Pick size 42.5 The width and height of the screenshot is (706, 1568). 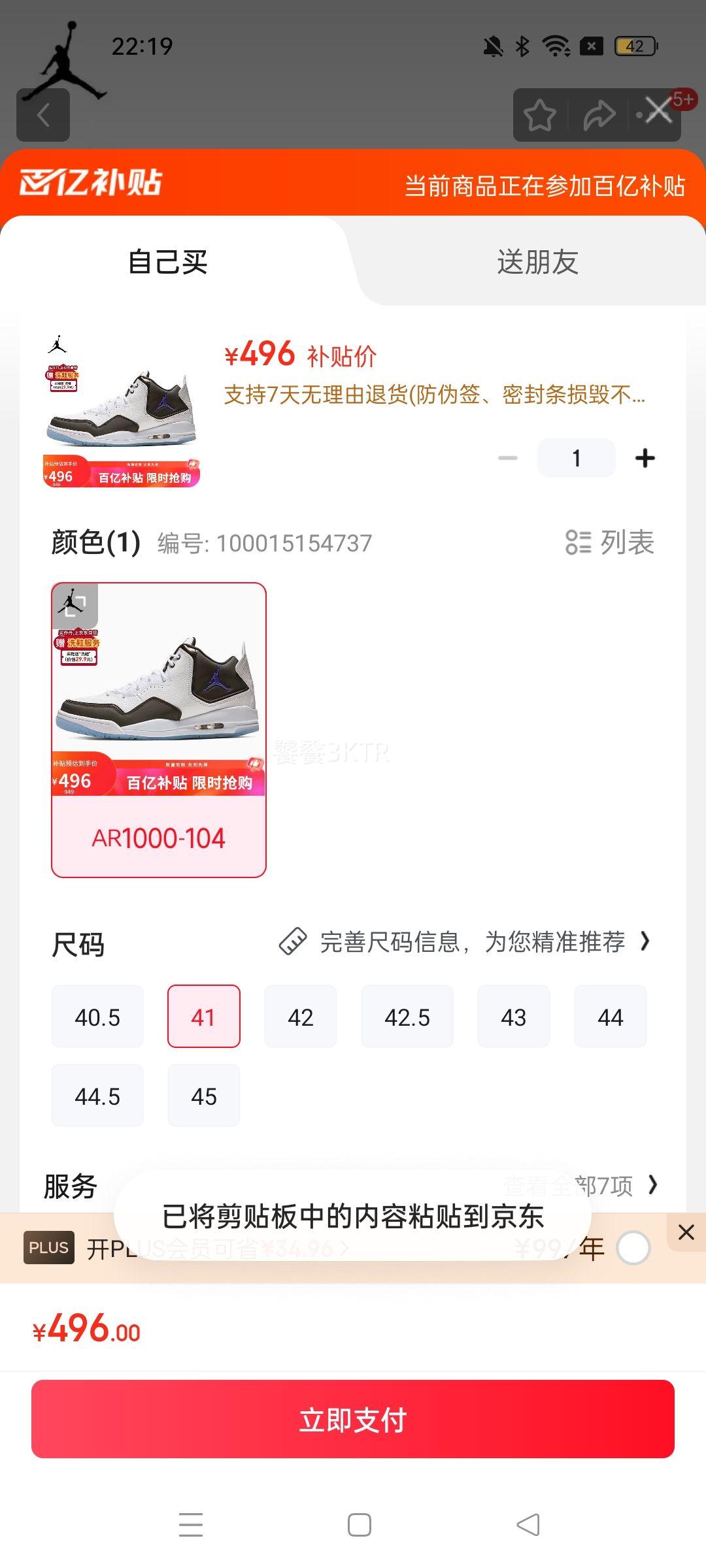pyautogui.click(x=407, y=1017)
